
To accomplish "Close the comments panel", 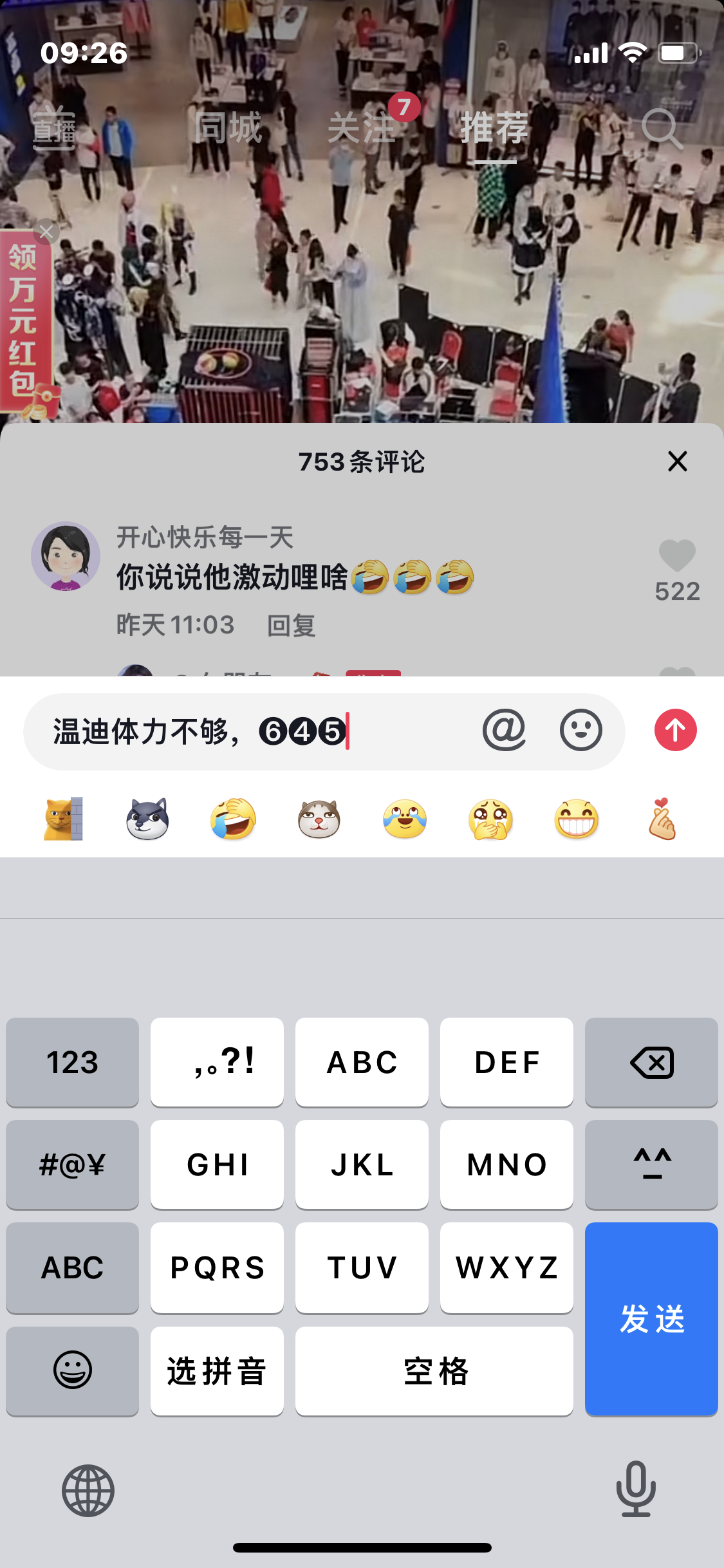I will (x=677, y=462).
